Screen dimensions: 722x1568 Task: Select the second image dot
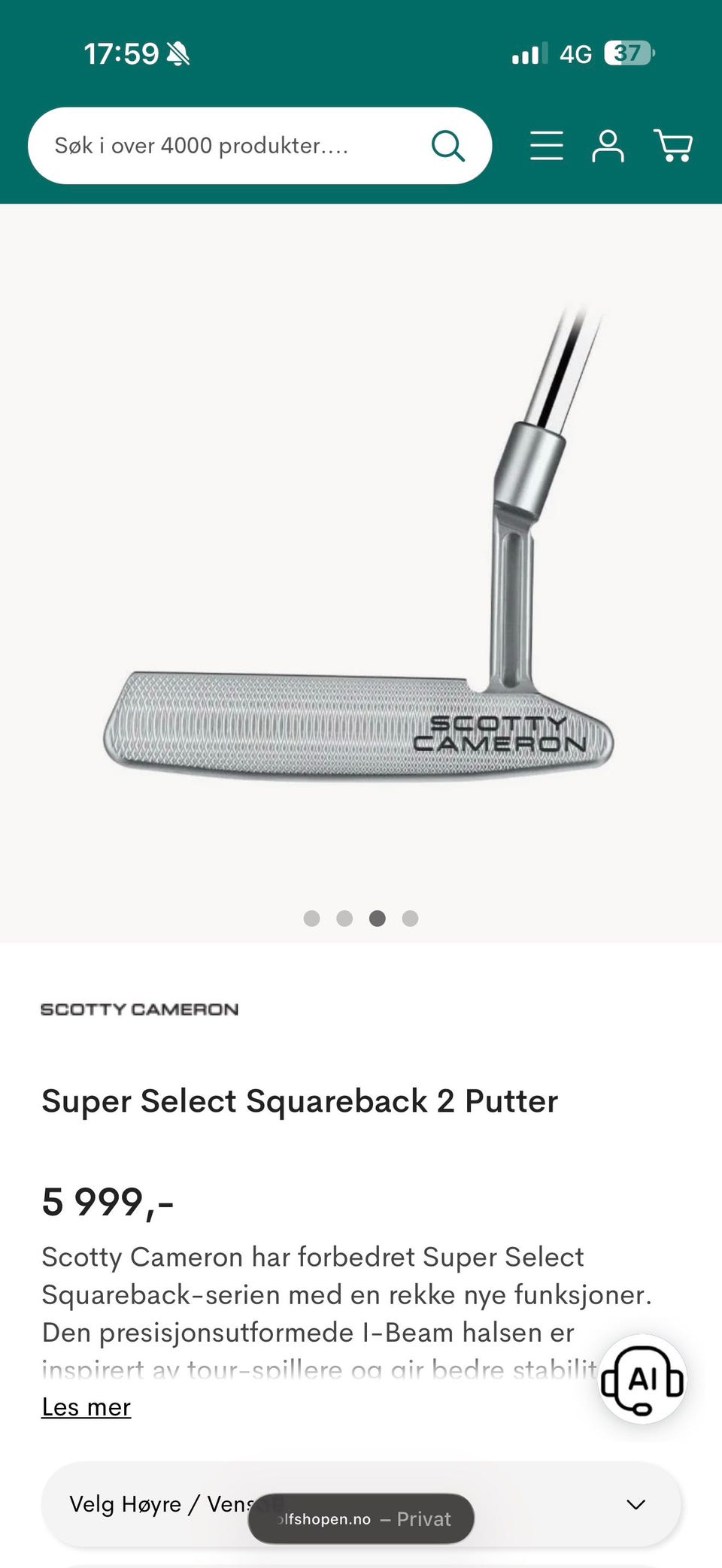point(344,919)
